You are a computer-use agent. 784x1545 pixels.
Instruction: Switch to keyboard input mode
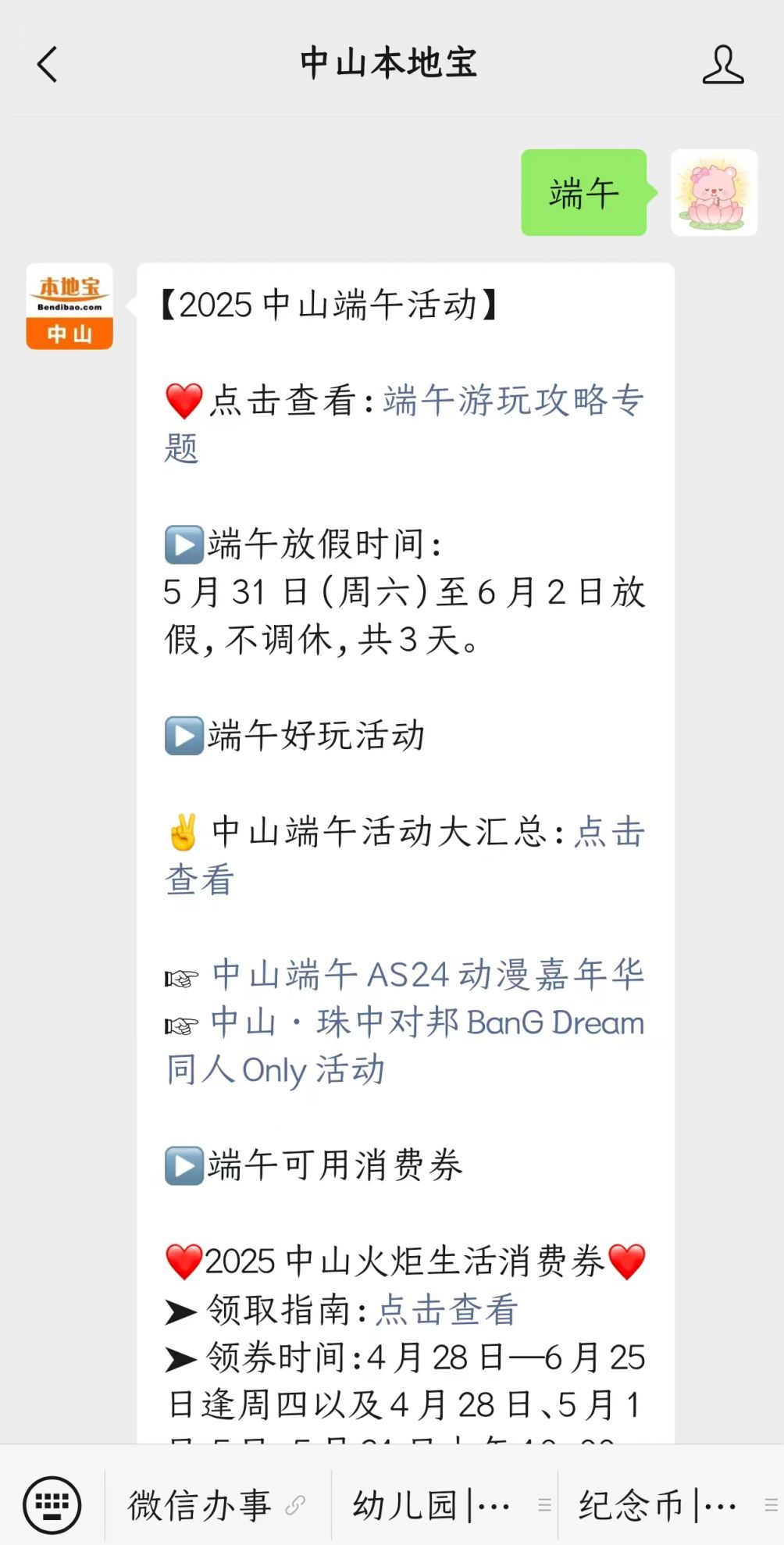click(x=52, y=1504)
